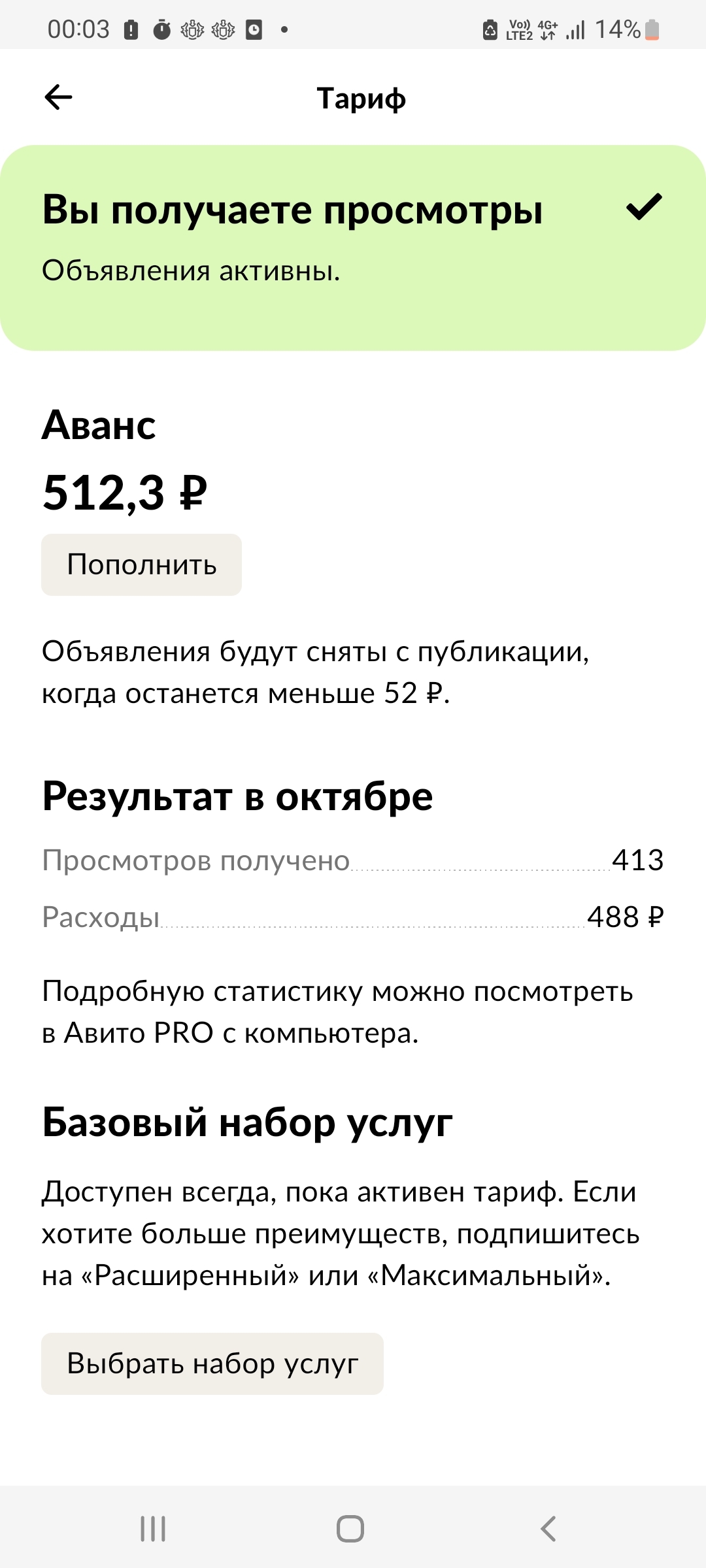The width and height of the screenshot is (706, 1568).
Task: Open recent apps from navigation bar
Action: 153,1529
